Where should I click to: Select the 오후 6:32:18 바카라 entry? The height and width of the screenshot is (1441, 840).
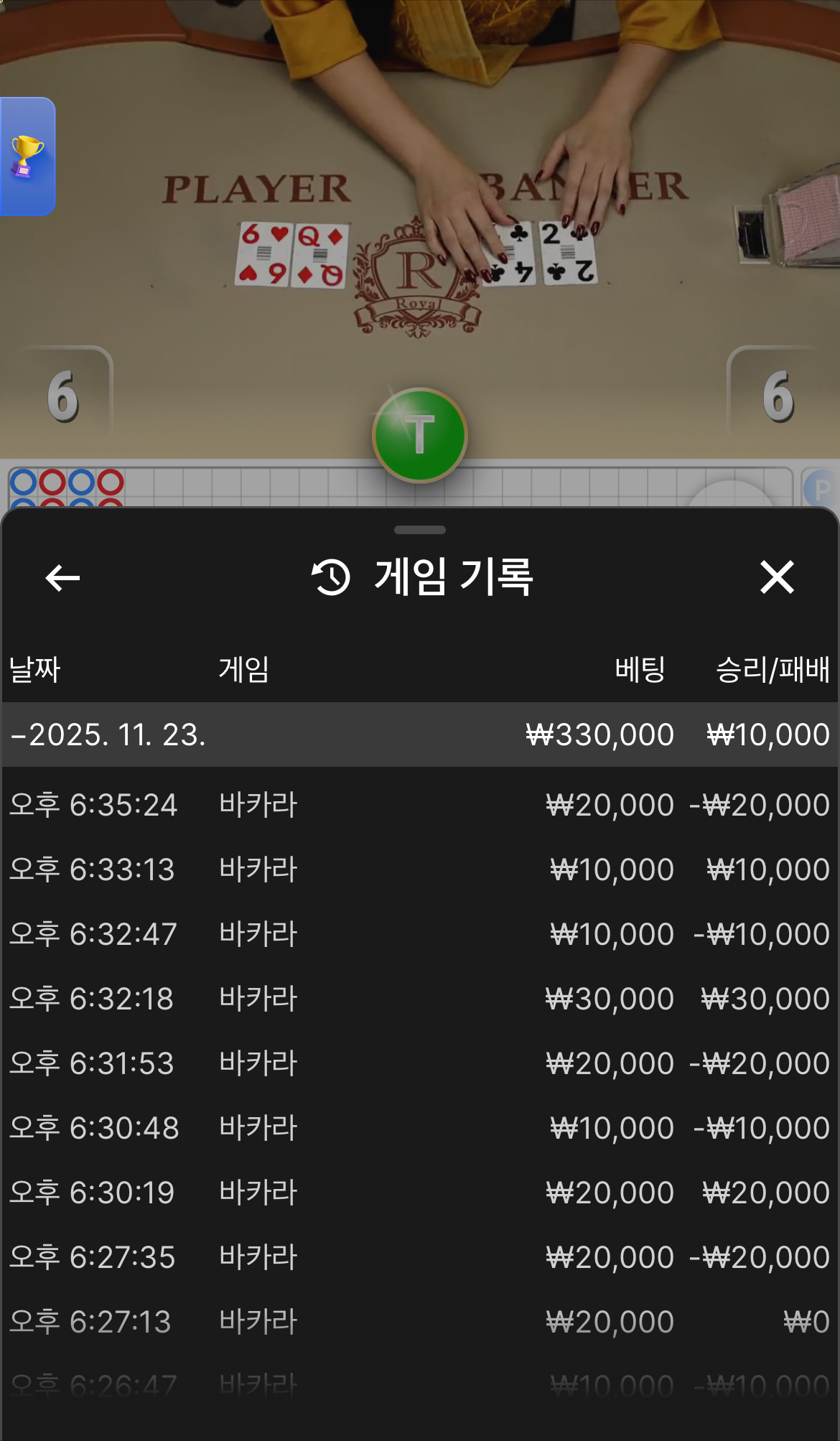coord(420,999)
